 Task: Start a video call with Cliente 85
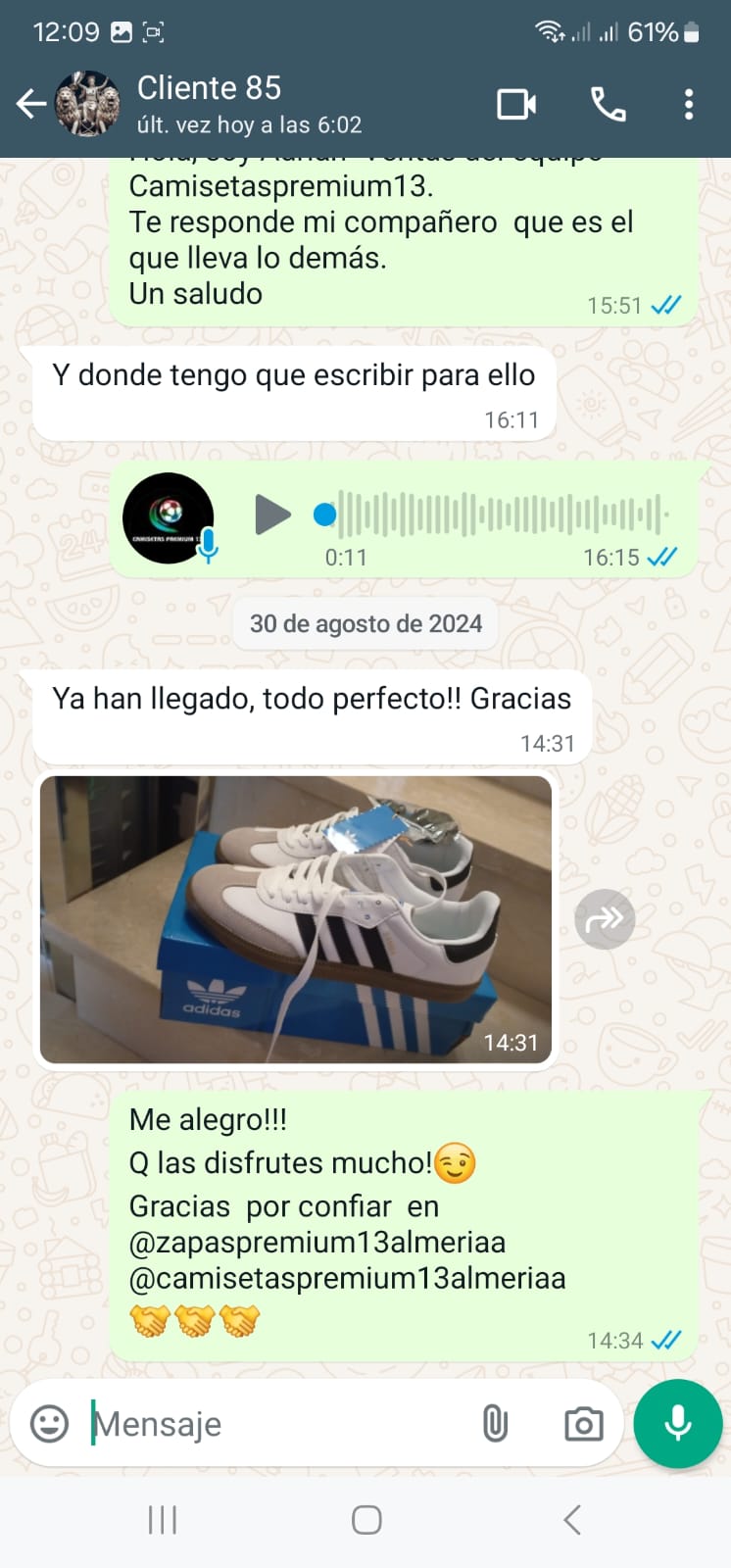click(516, 104)
